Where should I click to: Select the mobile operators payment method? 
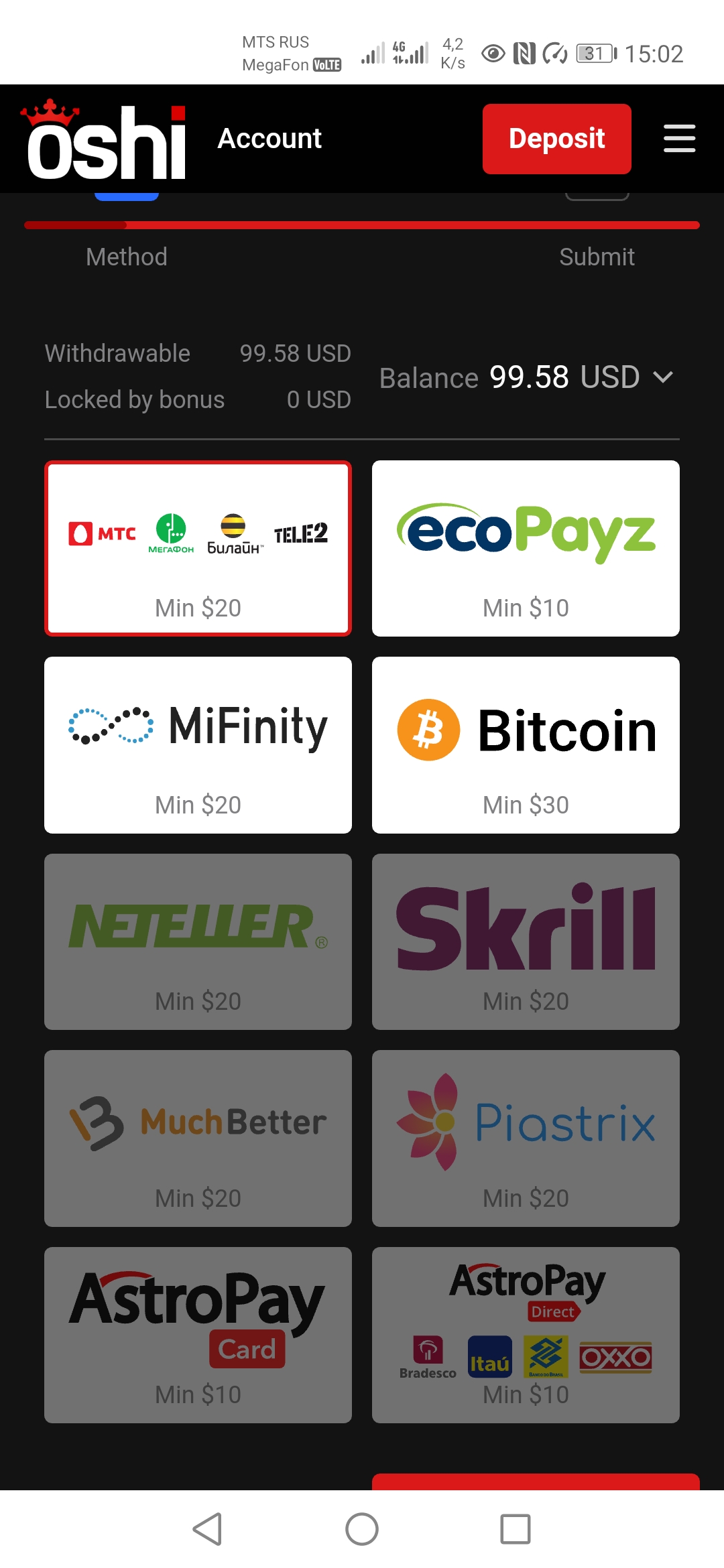pos(198,548)
